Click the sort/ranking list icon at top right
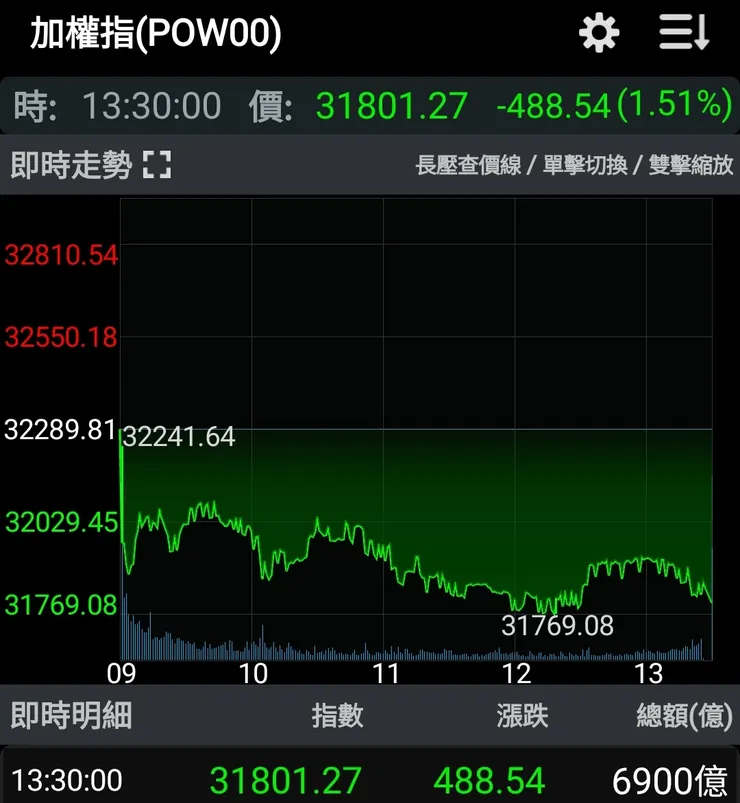740x803 pixels. [685, 31]
